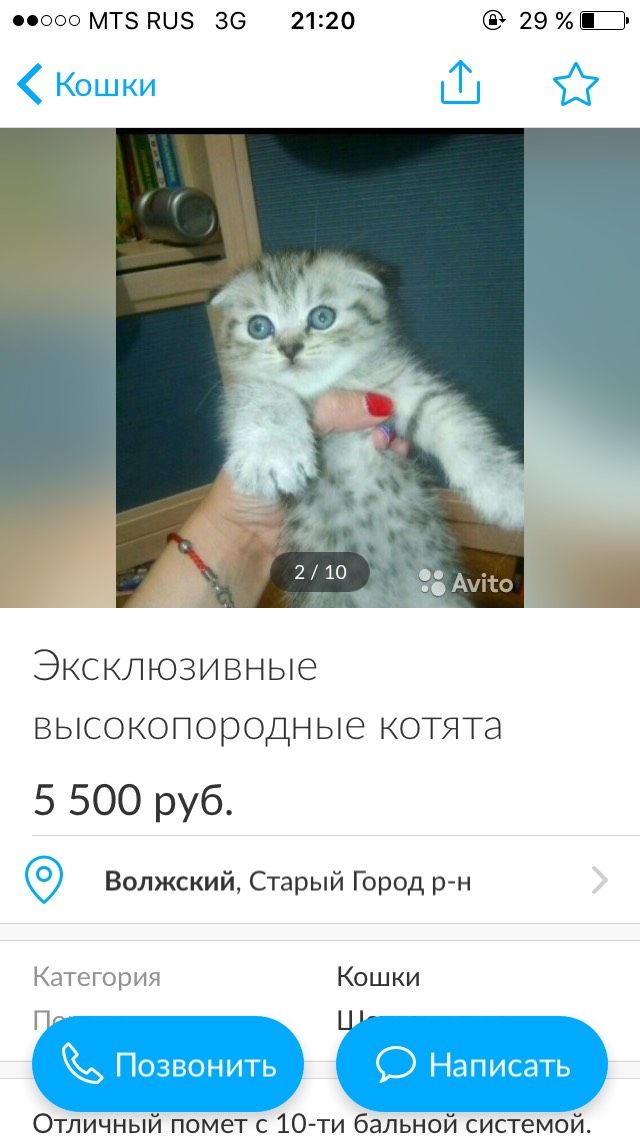640x1136 pixels.
Task: Share this kitten listing
Action: pyautogui.click(x=460, y=84)
